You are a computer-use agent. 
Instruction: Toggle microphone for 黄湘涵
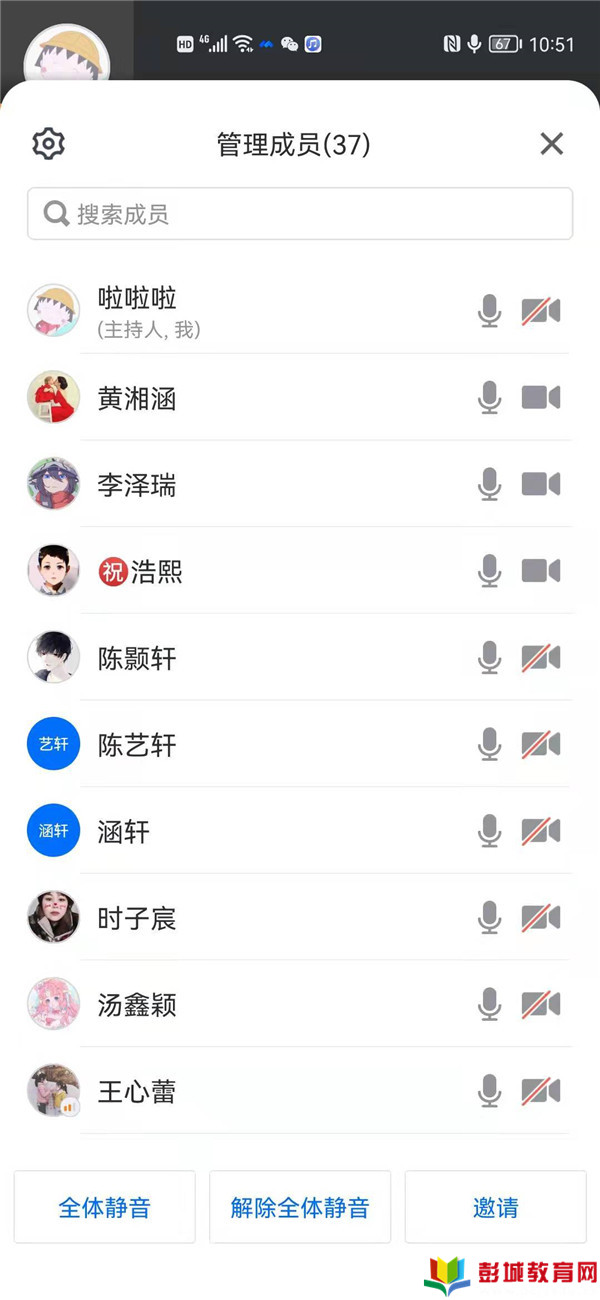pos(489,398)
